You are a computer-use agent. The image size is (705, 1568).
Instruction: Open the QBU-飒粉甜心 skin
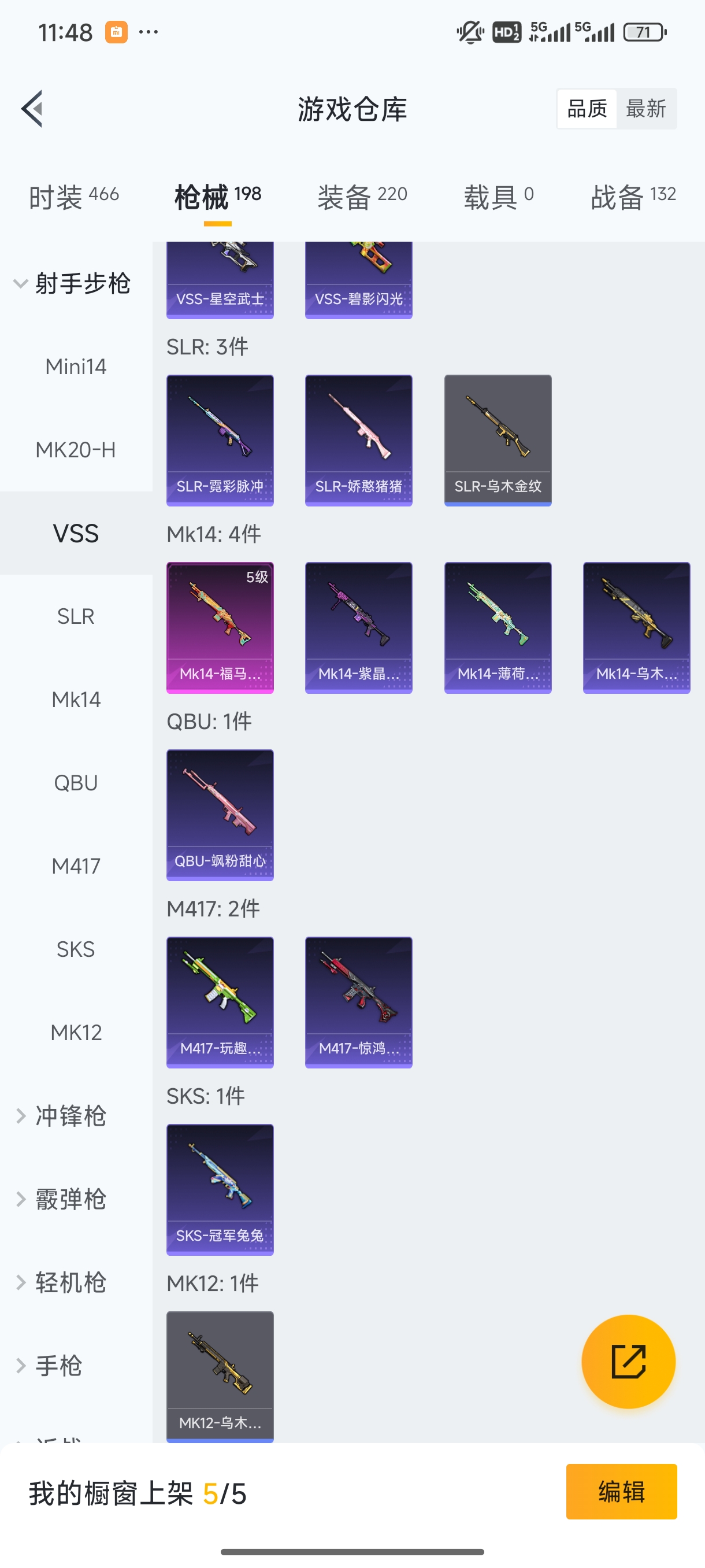click(x=220, y=815)
